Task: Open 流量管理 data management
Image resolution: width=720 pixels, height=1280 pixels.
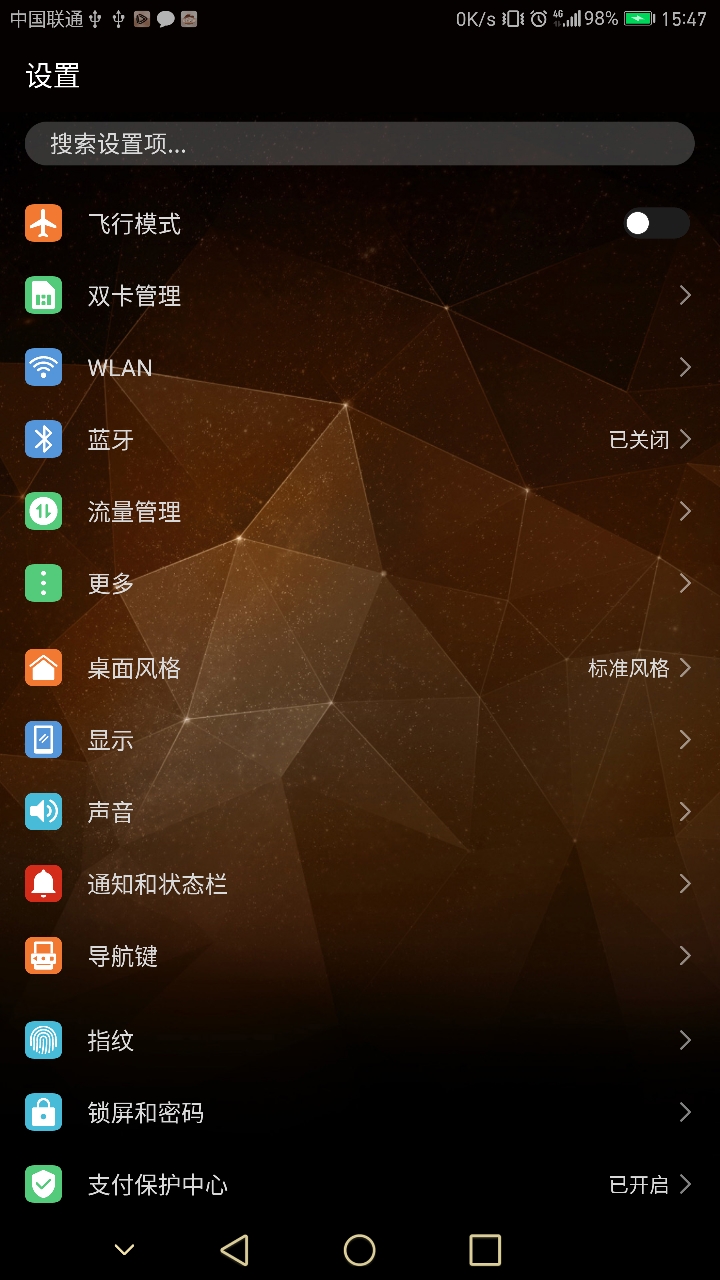Action: point(360,511)
